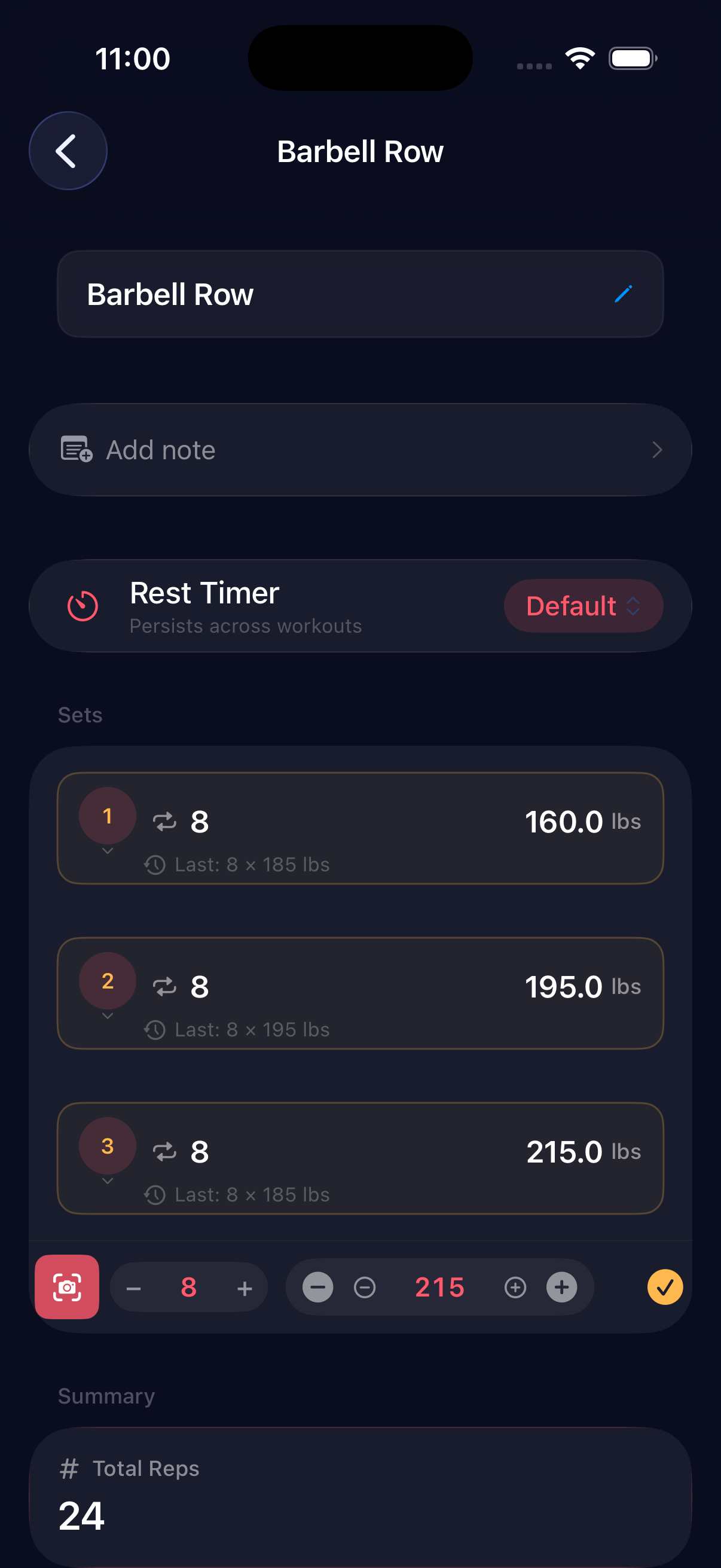Tap the repeat icon on set 1

coord(164,821)
